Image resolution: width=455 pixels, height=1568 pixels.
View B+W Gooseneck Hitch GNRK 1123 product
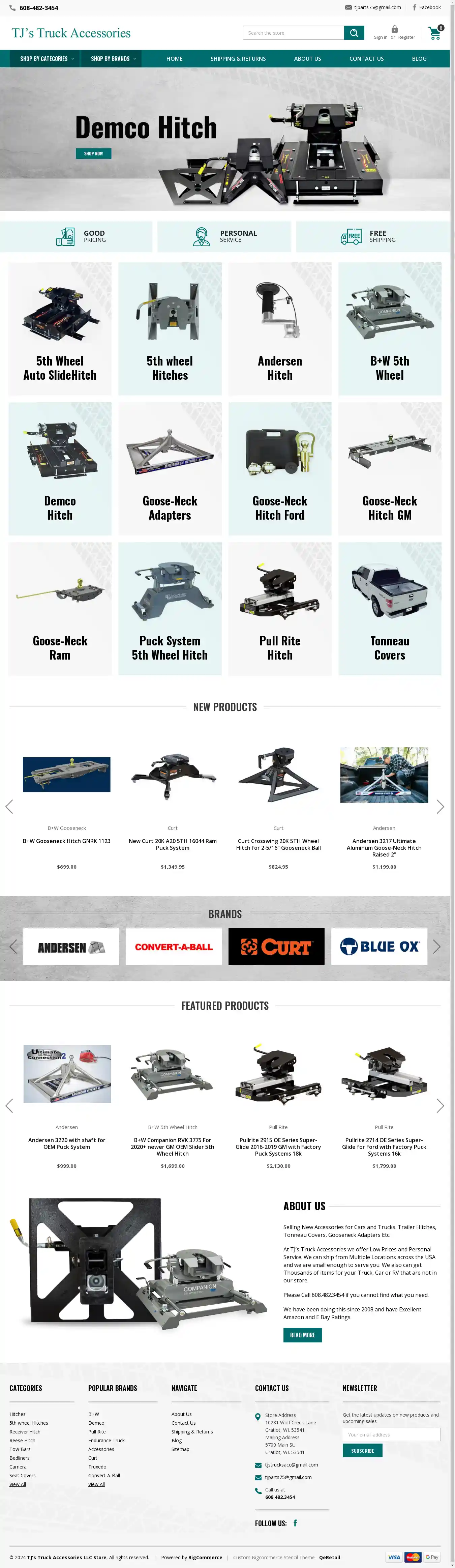[x=66, y=841]
